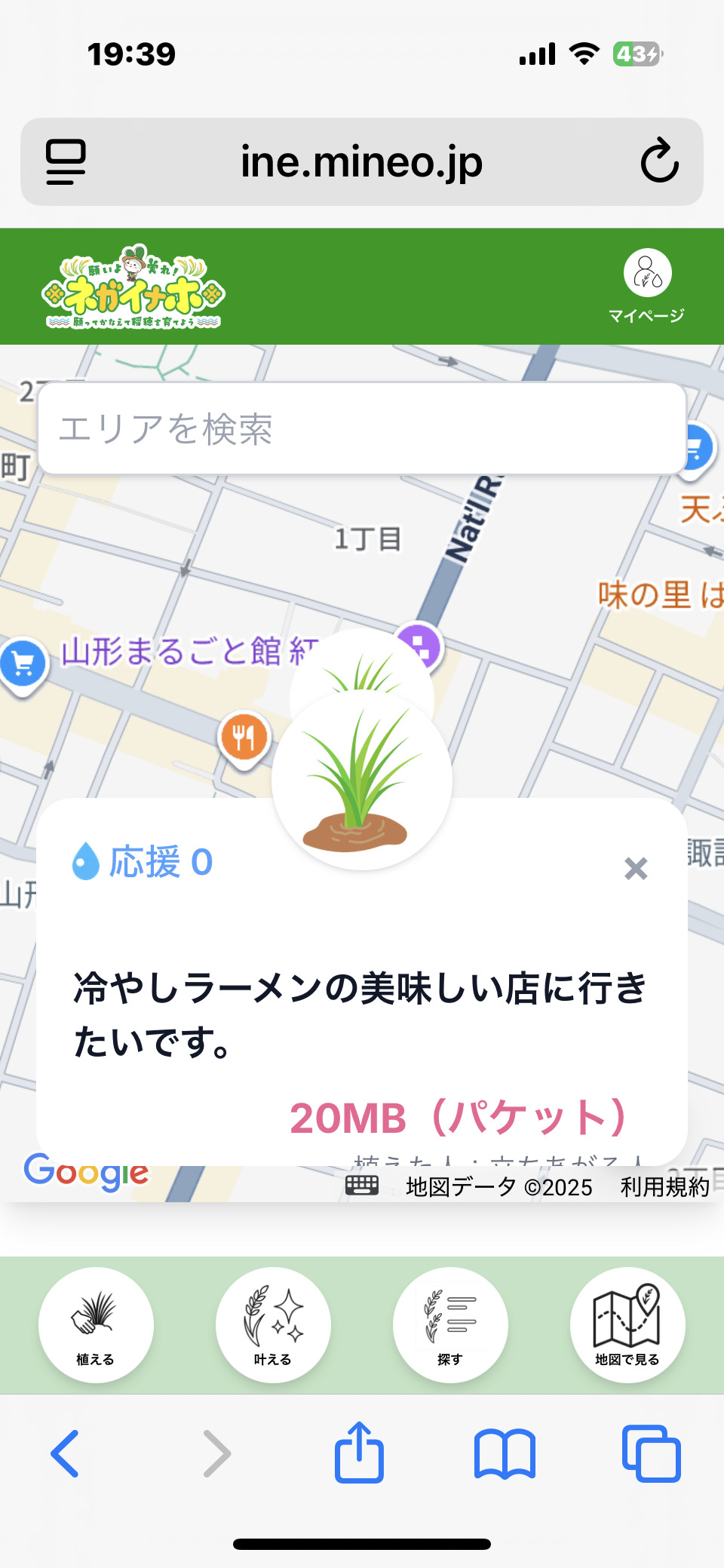This screenshot has height=1568, width=724.
Task: Open the 利用規約 map terms link
Action: [x=664, y=1187]
